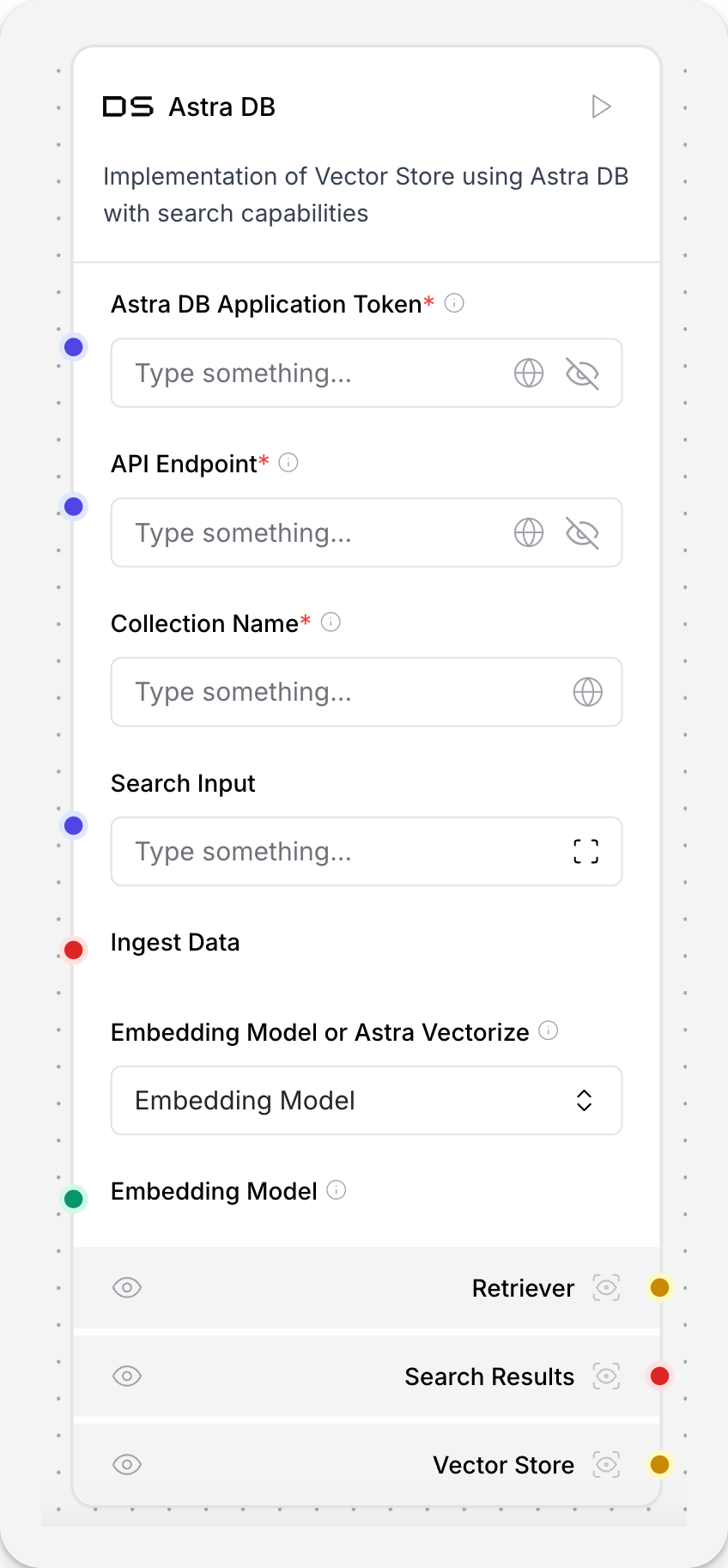Viewport: 728px width, 1568px height.
Task: Open globe variables icon in Application Token field
Action: click(529, 373)
